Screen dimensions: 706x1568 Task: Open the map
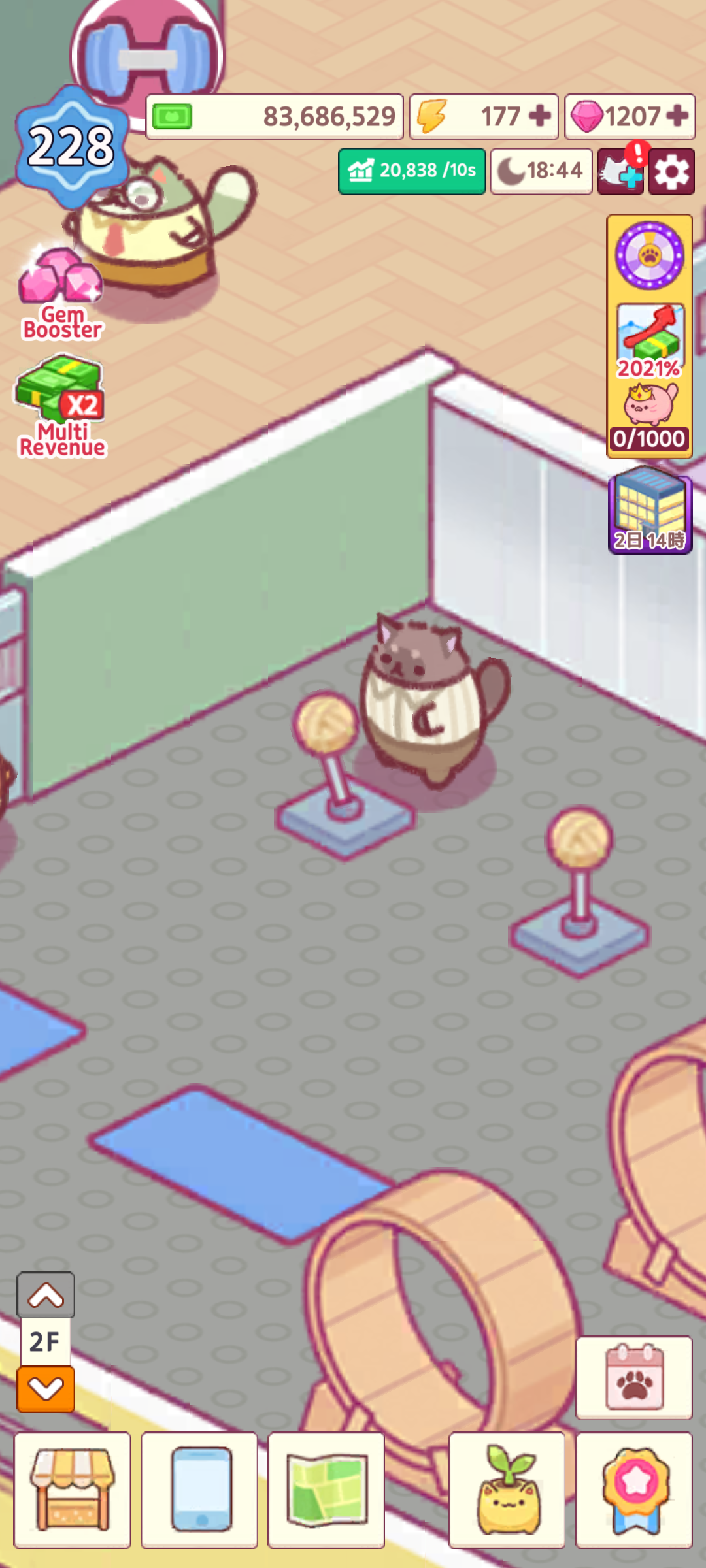point(326,1490)
